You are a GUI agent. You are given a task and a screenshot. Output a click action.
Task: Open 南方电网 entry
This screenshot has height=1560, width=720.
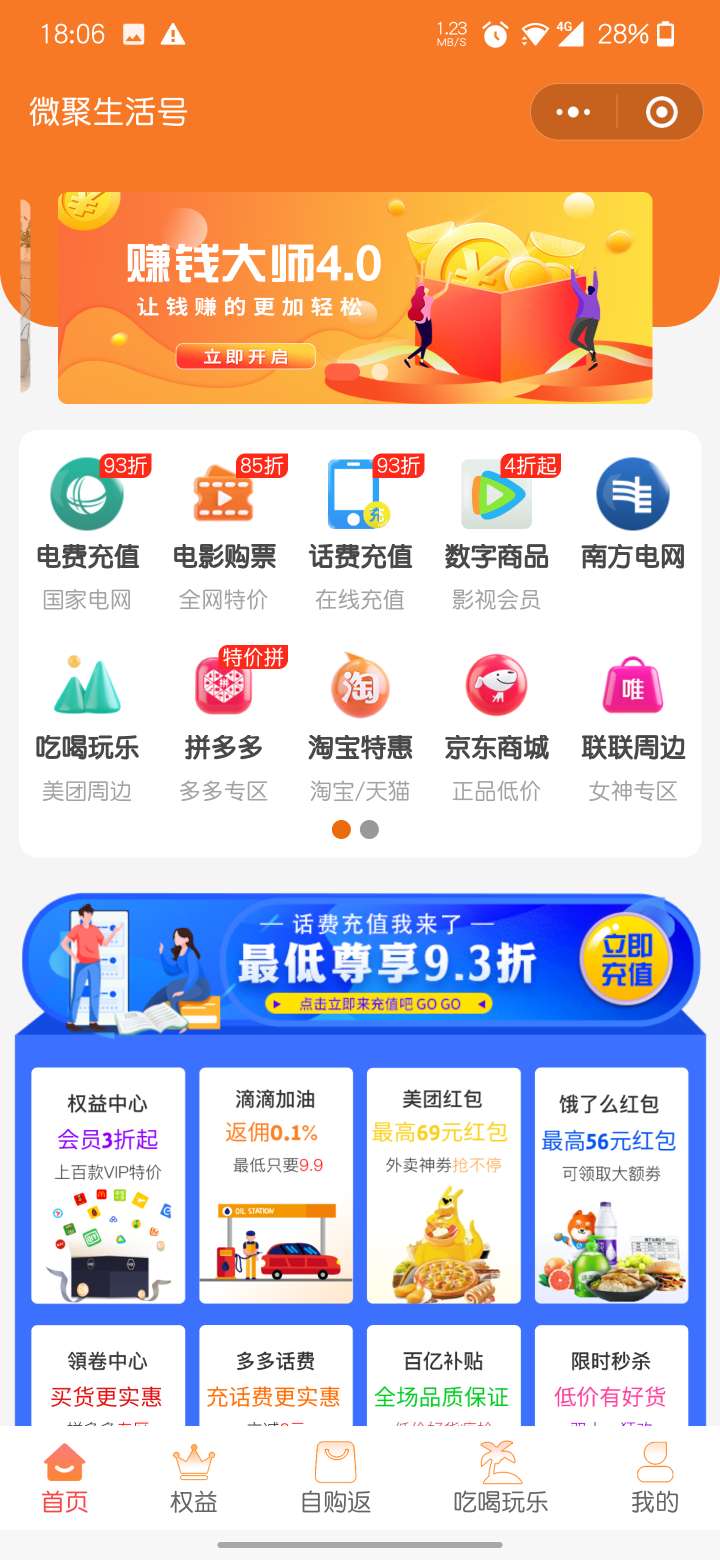pyautogui.click(x=632, y=532)
